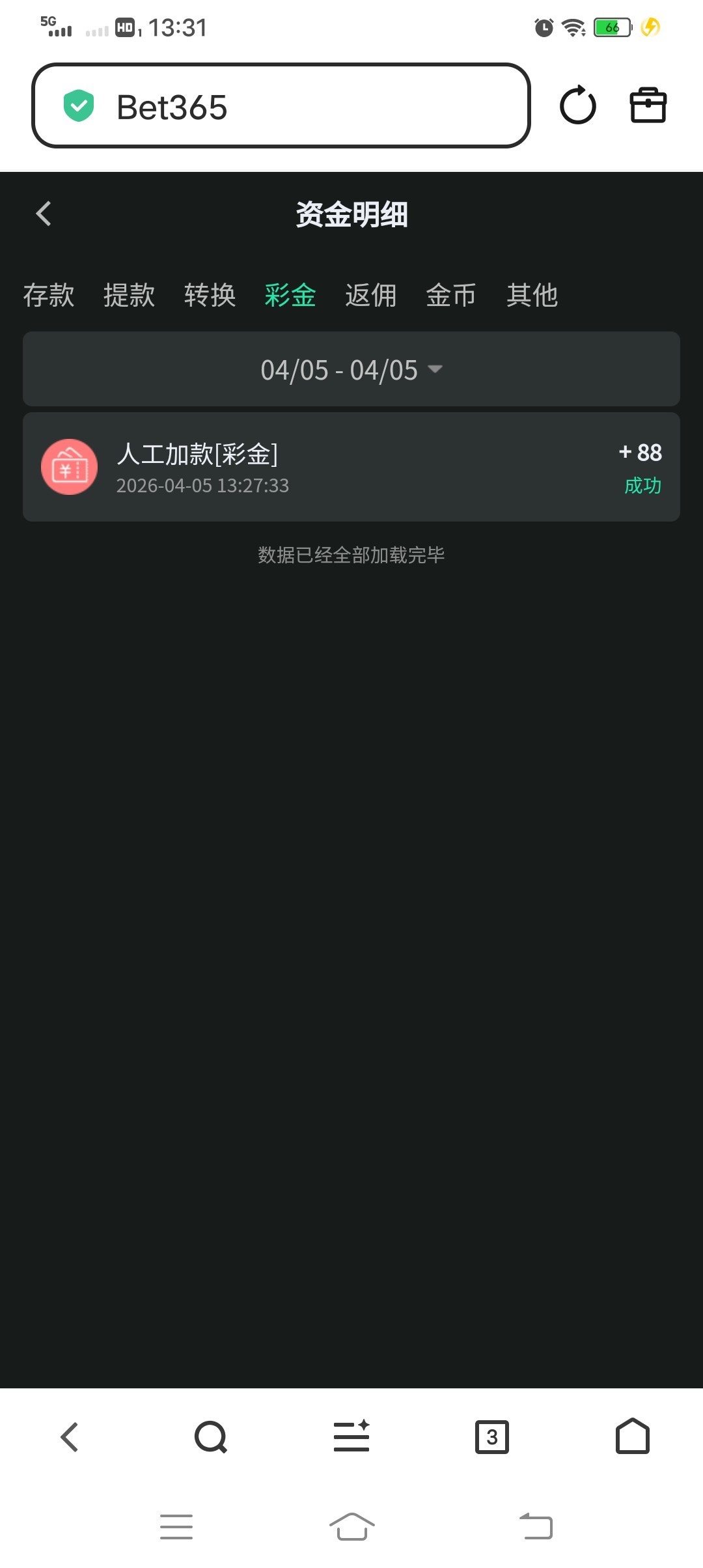The image size is (703, 1568).
Task: Switch to the 提款 tab
Action: click(x=129, y=295)
